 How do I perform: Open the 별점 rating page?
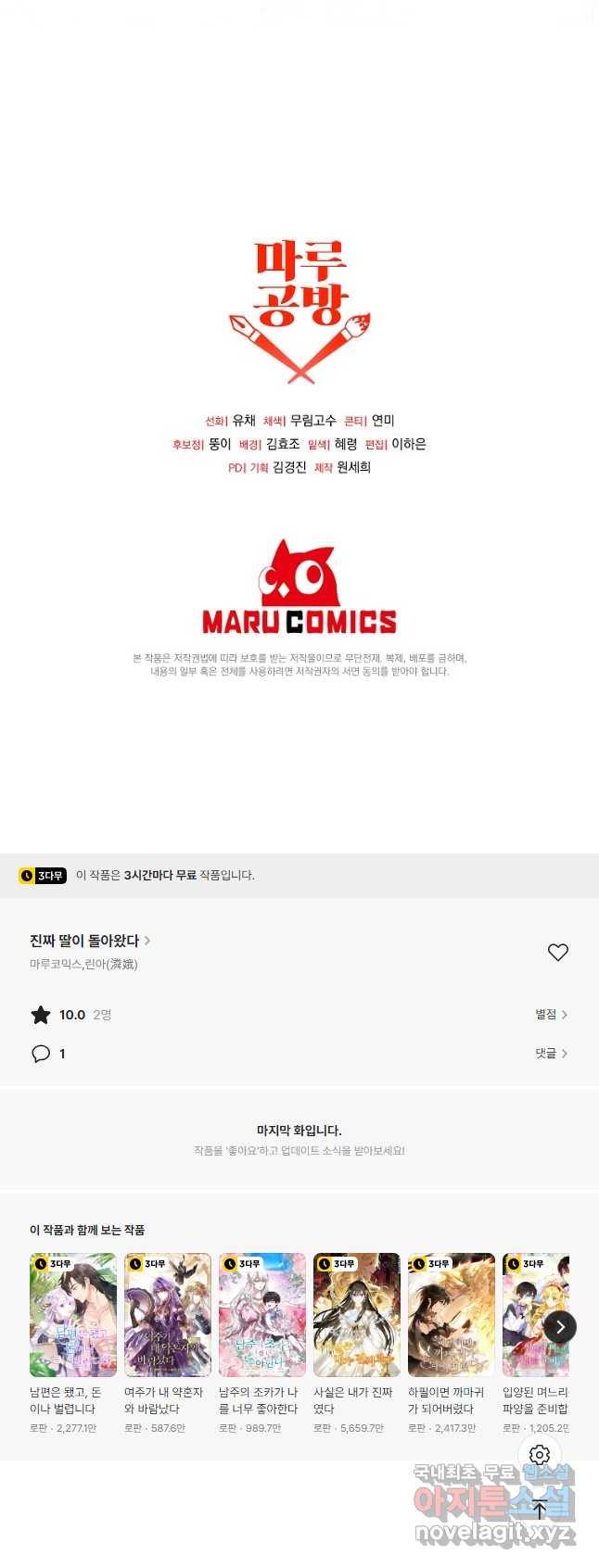(551, 1015)
